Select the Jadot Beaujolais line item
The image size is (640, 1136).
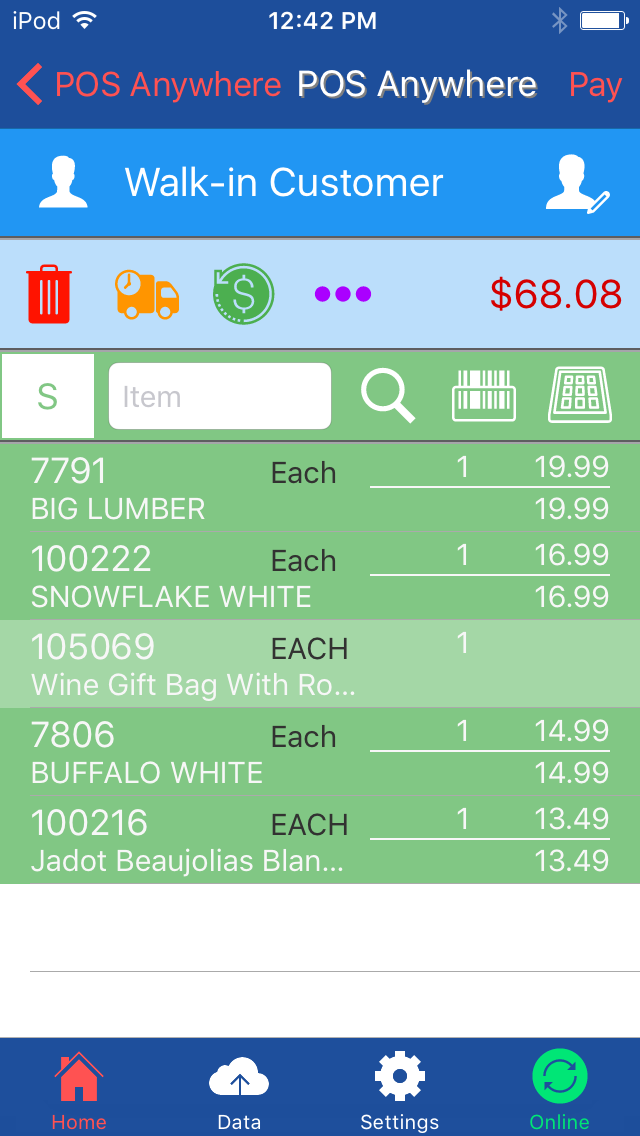tap(200, 840)
